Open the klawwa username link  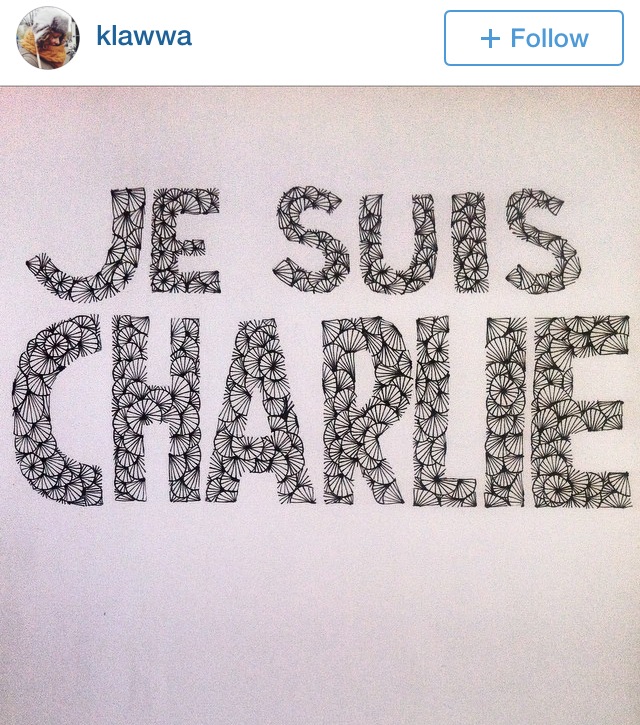(x=143, y=37)
